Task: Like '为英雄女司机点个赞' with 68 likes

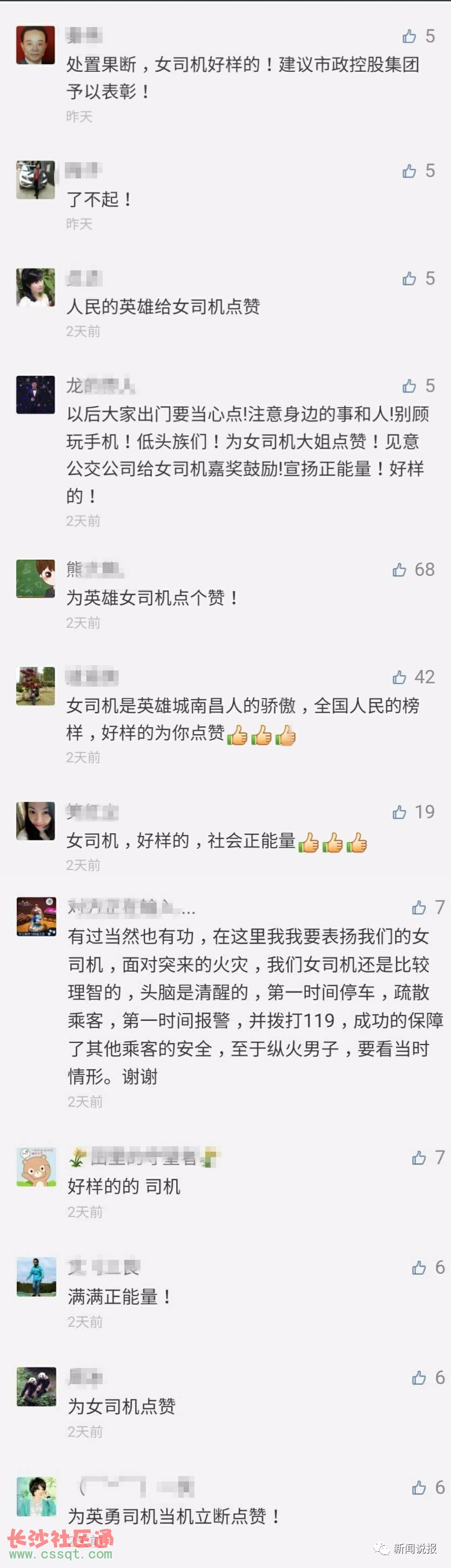Action: (x=400, y=570)
